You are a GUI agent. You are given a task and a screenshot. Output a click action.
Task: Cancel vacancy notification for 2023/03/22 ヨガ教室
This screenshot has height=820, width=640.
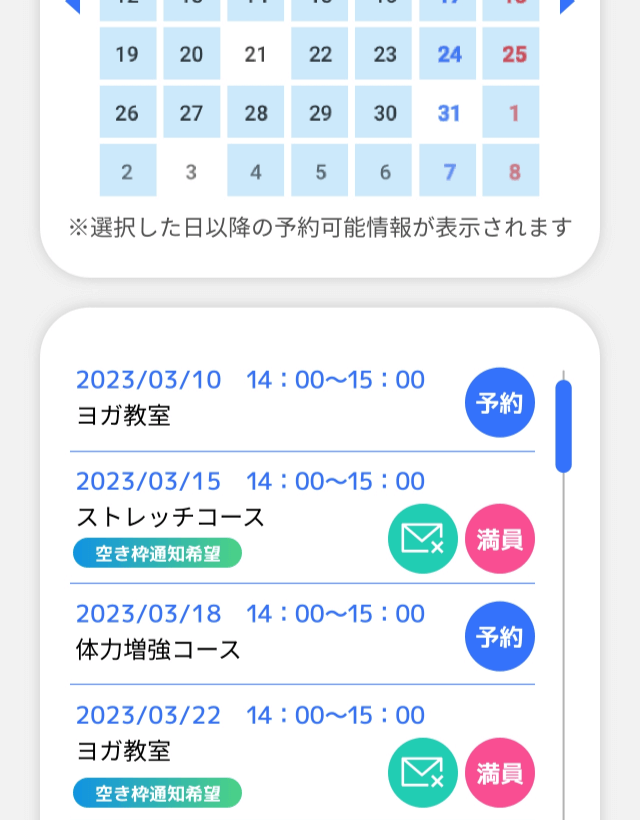point(422,772)
